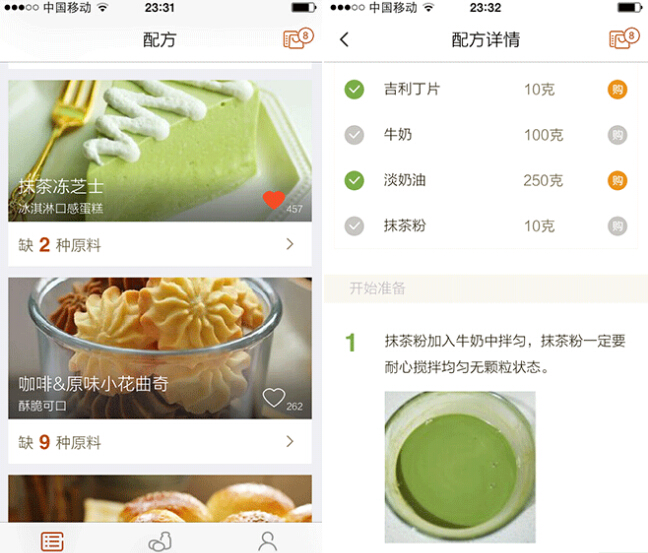Unlike the 抹茶冻芝士 recipe with the red heart
This screenshot has width=648, height=553.
click(x=274, y=200)
